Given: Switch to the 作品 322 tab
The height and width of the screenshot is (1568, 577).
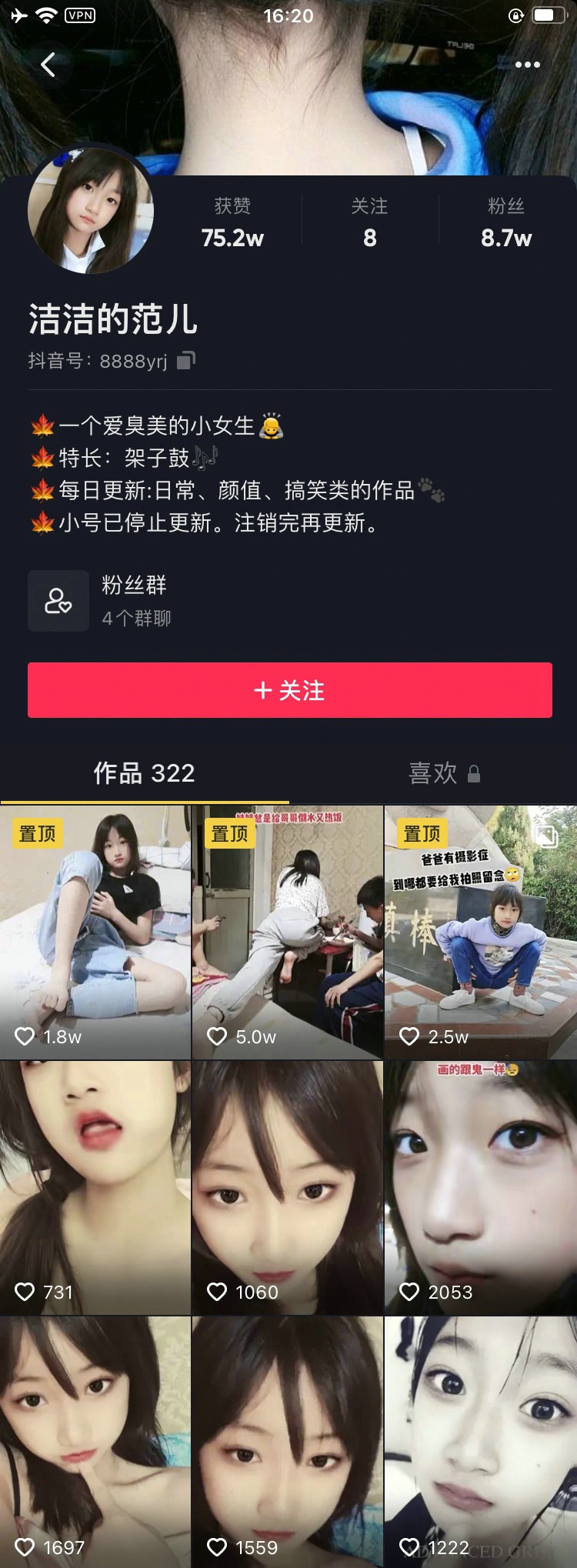Looking at the screenshot, I should [x=144, y=773].
